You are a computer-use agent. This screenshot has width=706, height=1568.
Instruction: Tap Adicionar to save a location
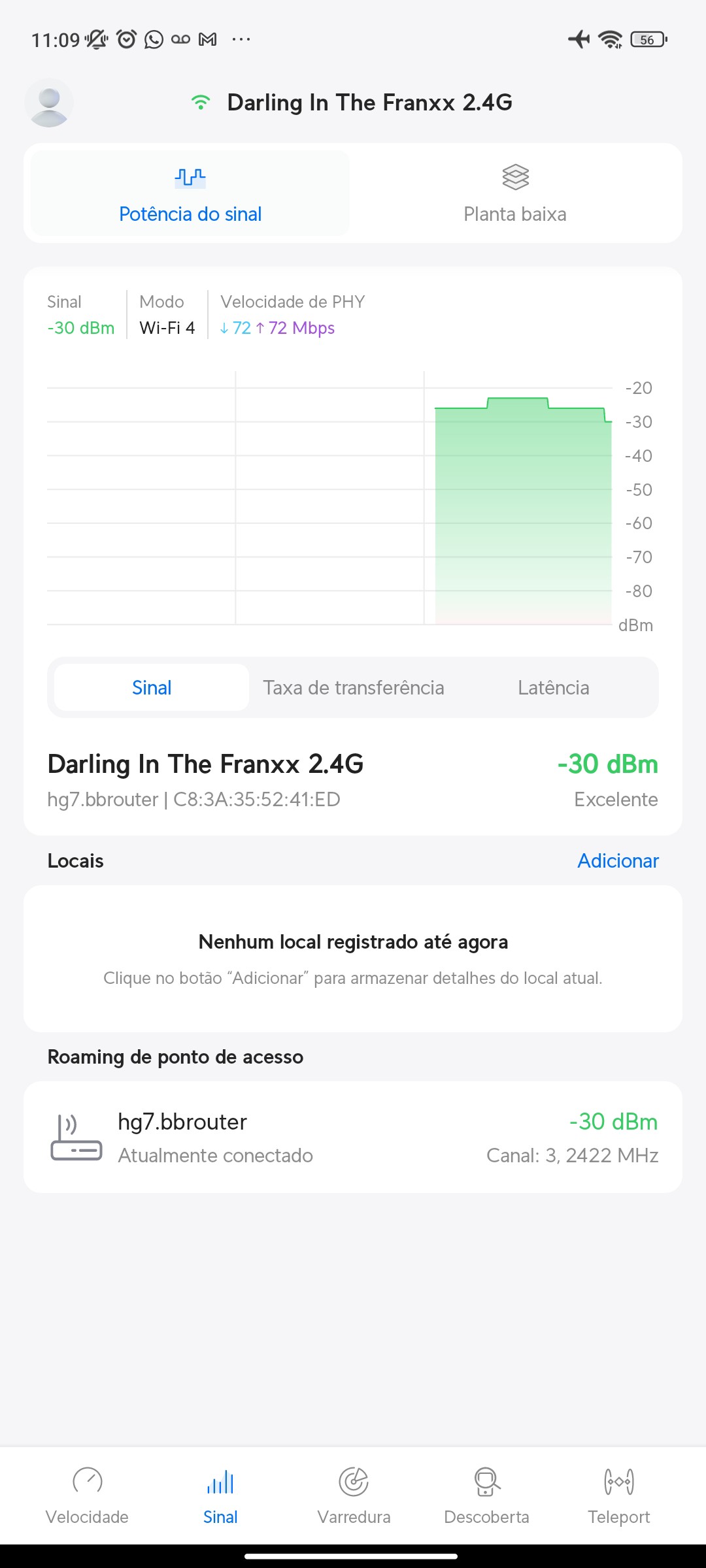coord(618,860)
